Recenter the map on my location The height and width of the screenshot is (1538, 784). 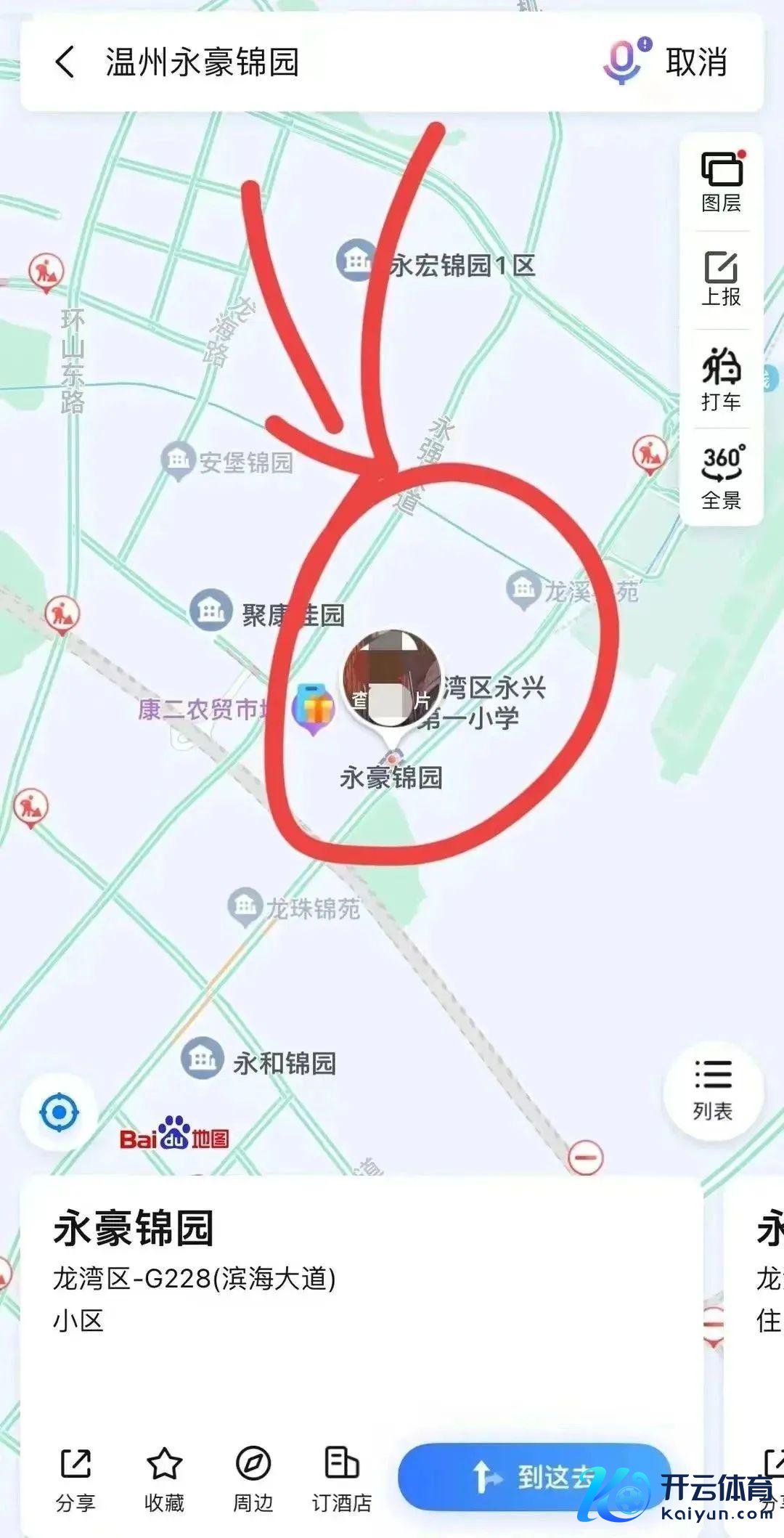pos(59,1112)
